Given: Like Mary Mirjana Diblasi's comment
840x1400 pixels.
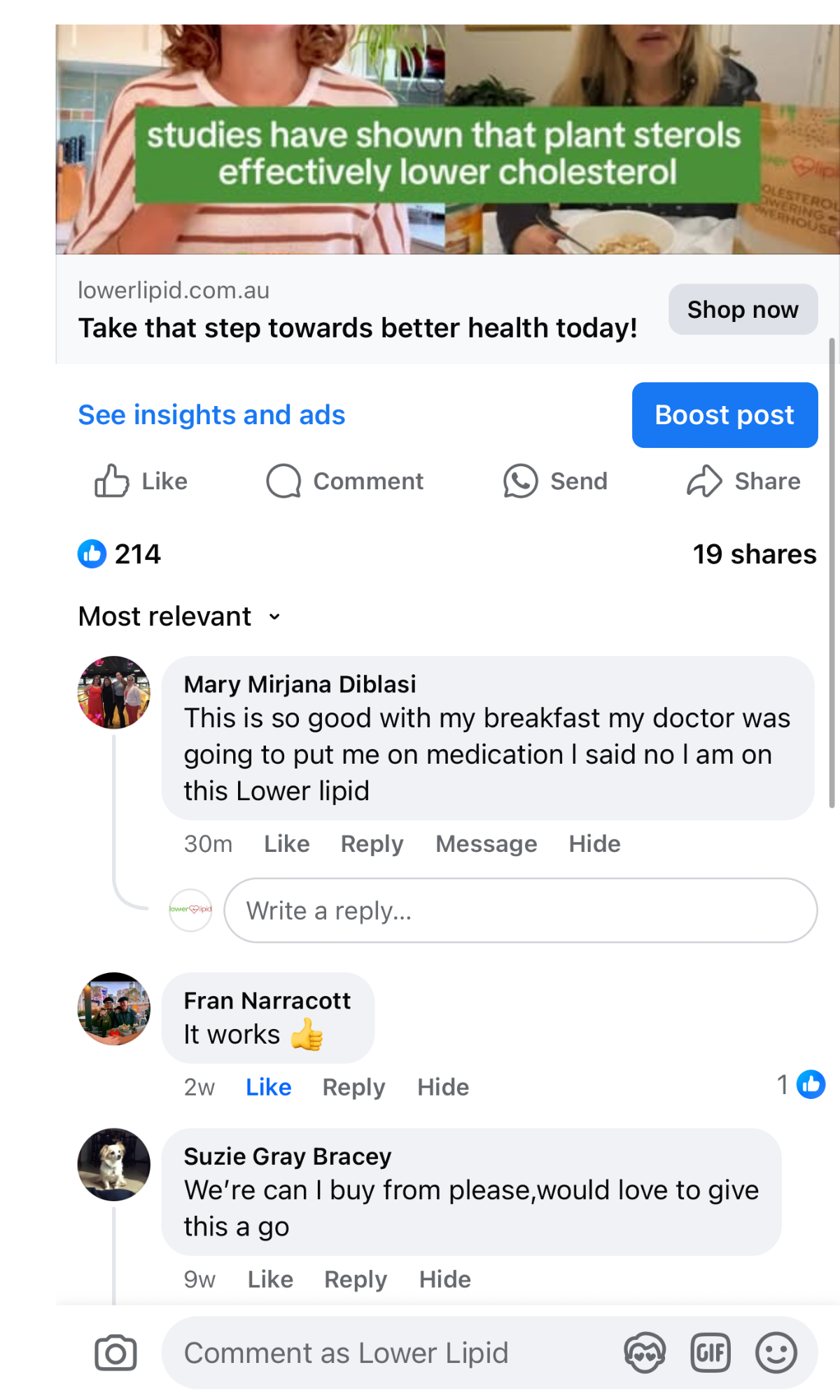Looking at the screenshot, I should [x=286, y=843].
